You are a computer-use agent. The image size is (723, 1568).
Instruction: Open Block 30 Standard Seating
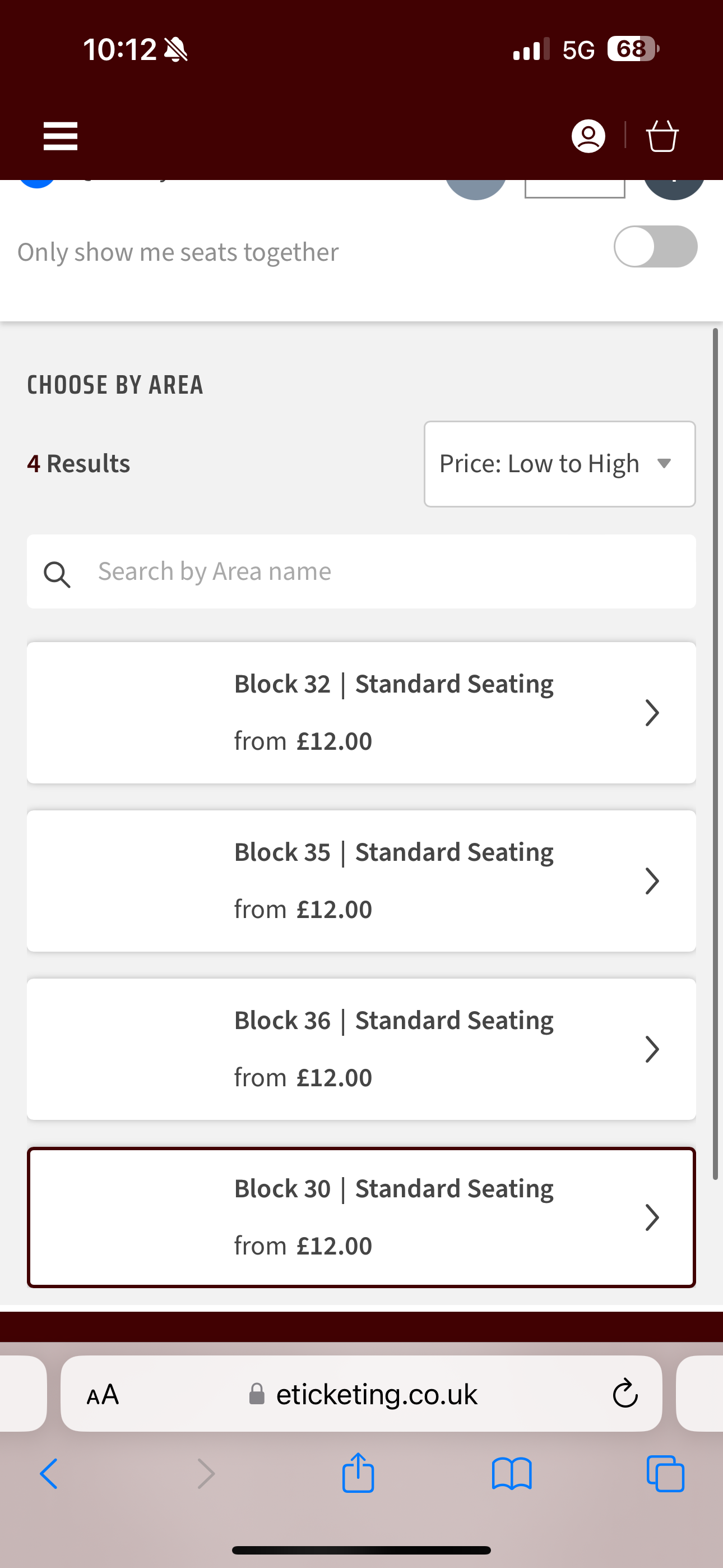[361, 1217]
